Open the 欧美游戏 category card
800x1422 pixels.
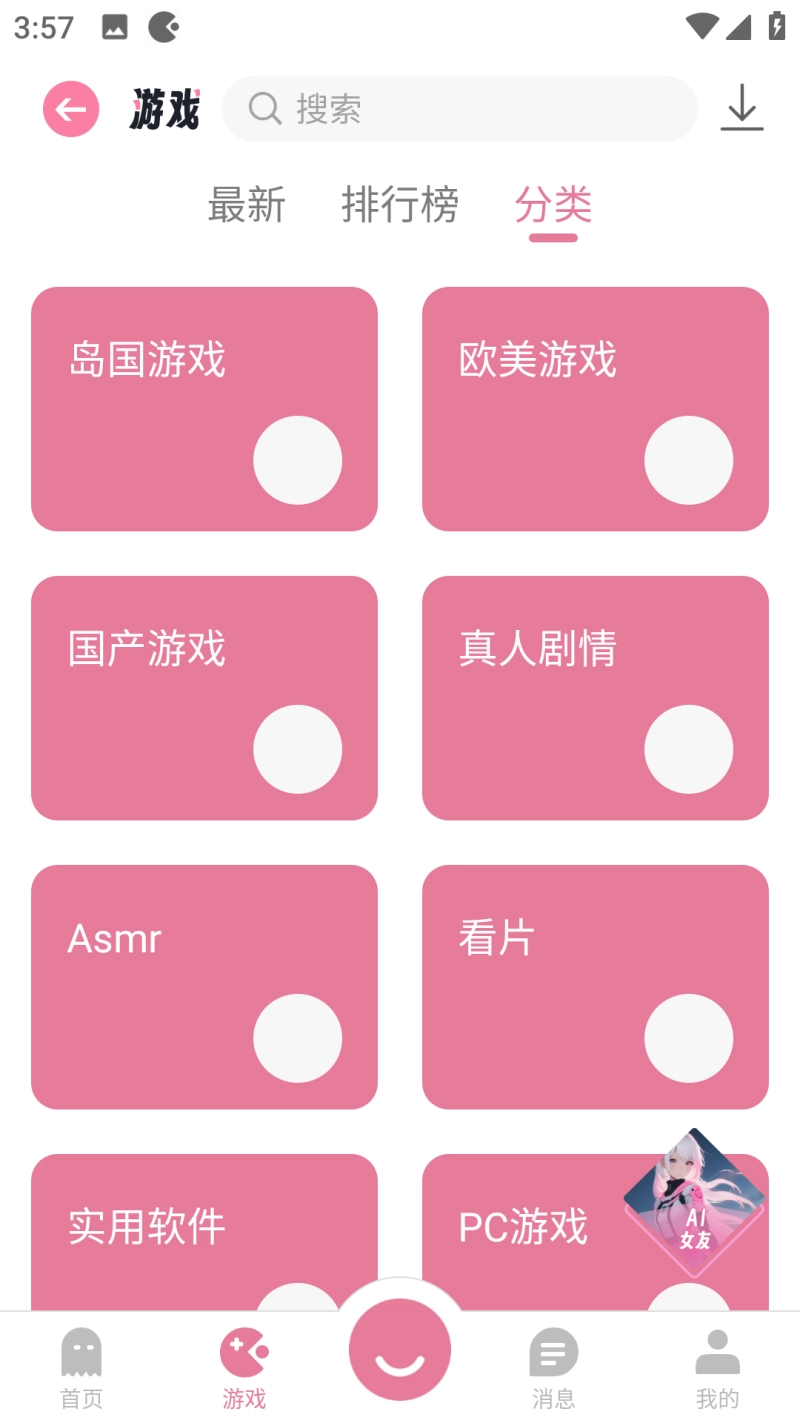595,408
